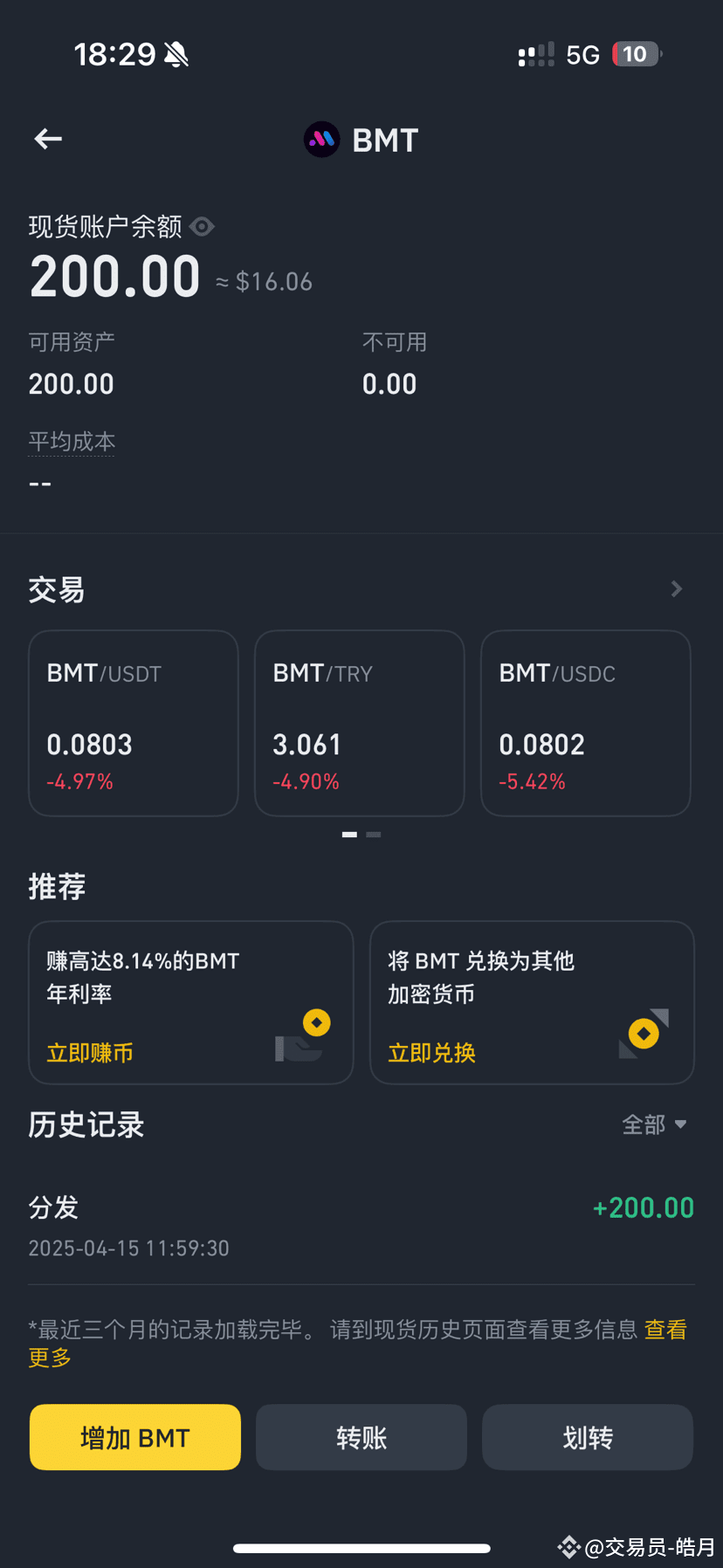
Task: Open the 分发 +200.00 history record
Action: pos(361,1222)
